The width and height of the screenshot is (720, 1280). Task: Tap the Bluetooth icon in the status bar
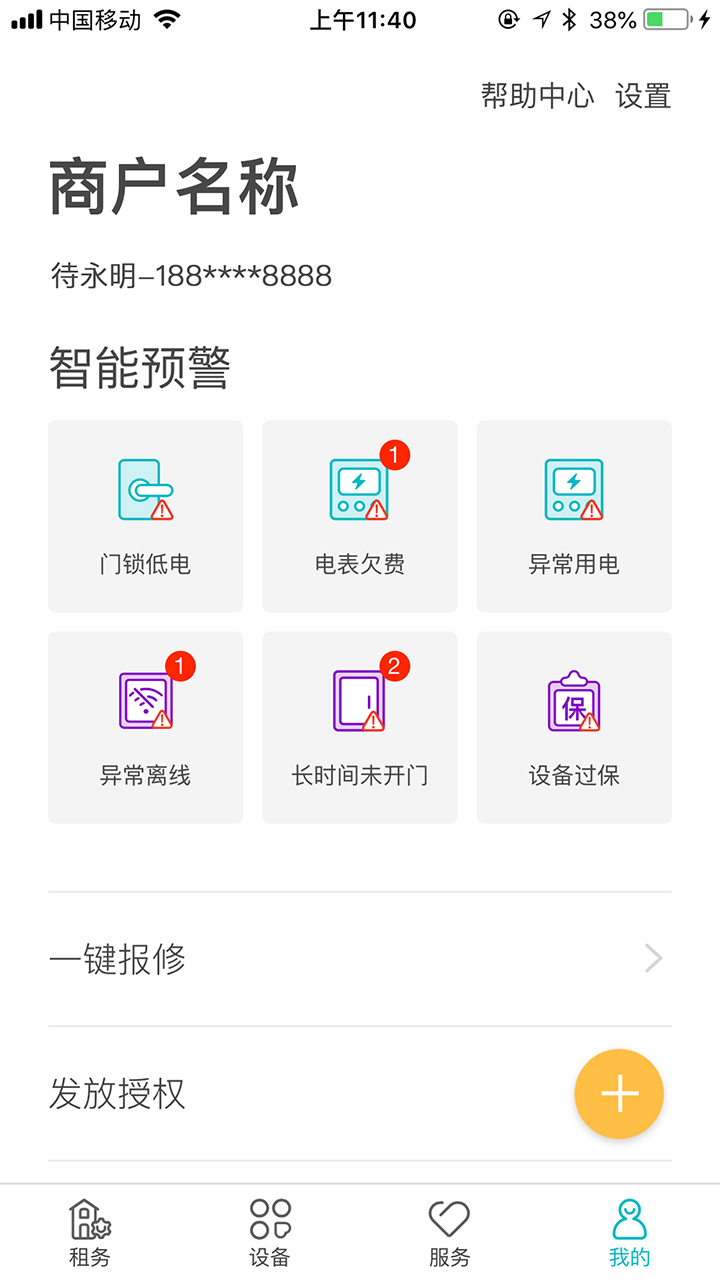570,18
